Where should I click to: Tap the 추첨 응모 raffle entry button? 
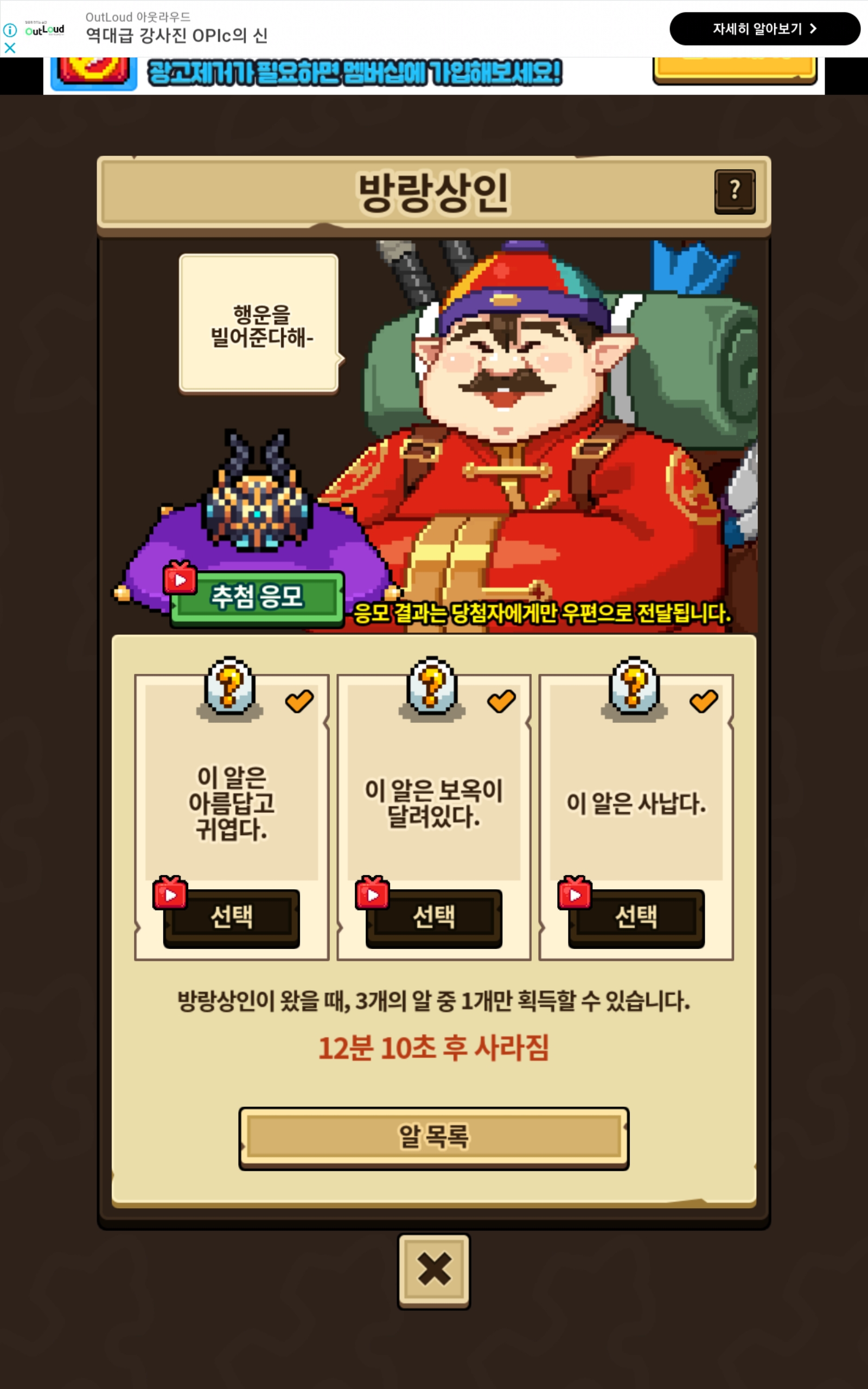click(x=257, y=598)
